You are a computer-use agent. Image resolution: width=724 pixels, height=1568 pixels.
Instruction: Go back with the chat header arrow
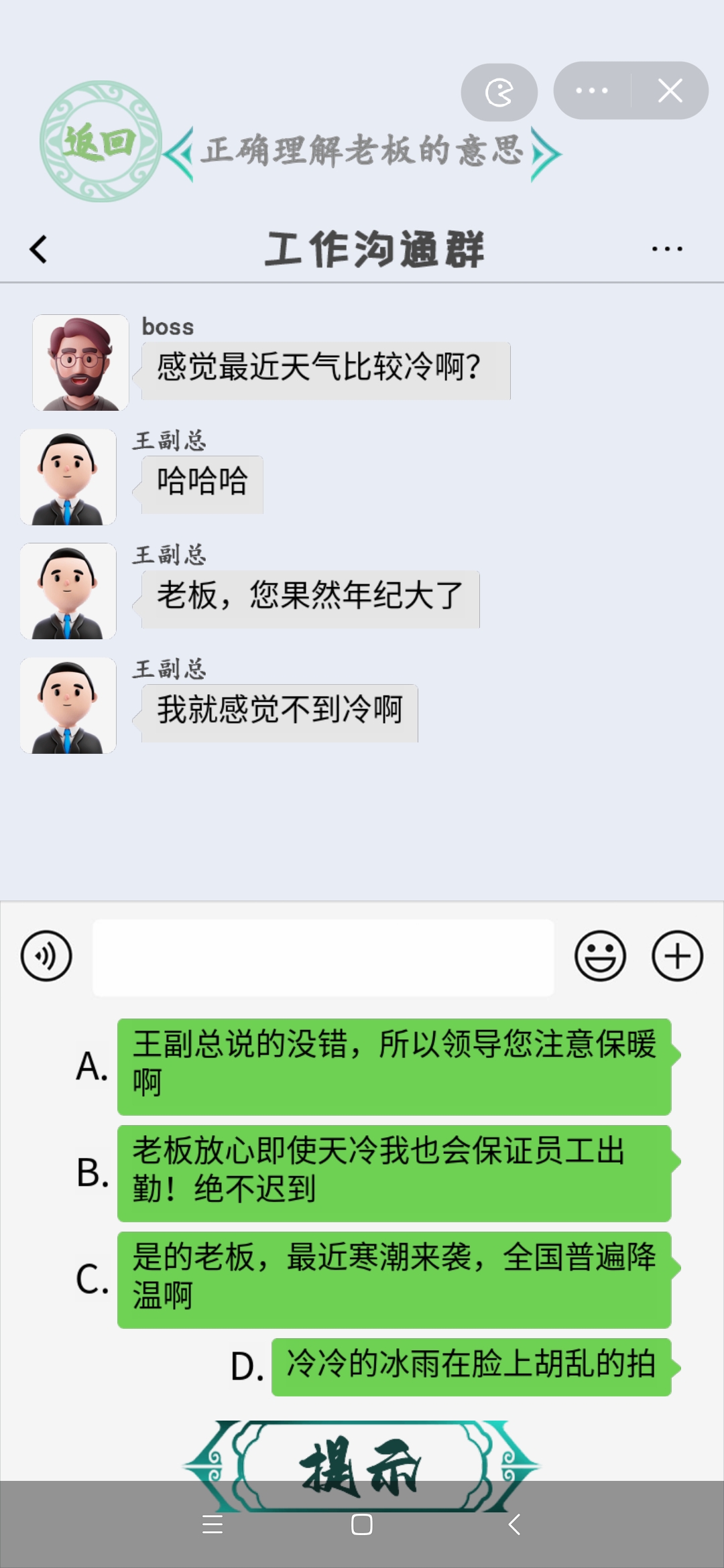click(39, 249)
